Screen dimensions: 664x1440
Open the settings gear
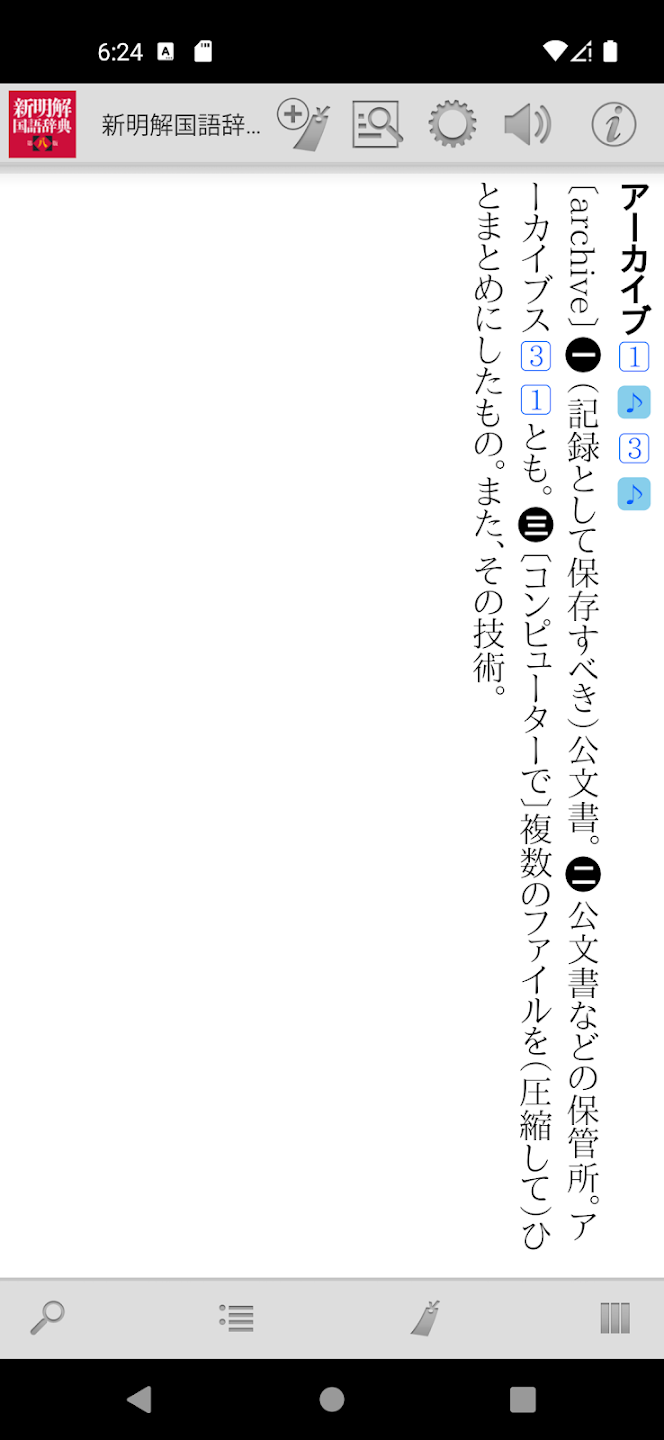pos(452,125)
